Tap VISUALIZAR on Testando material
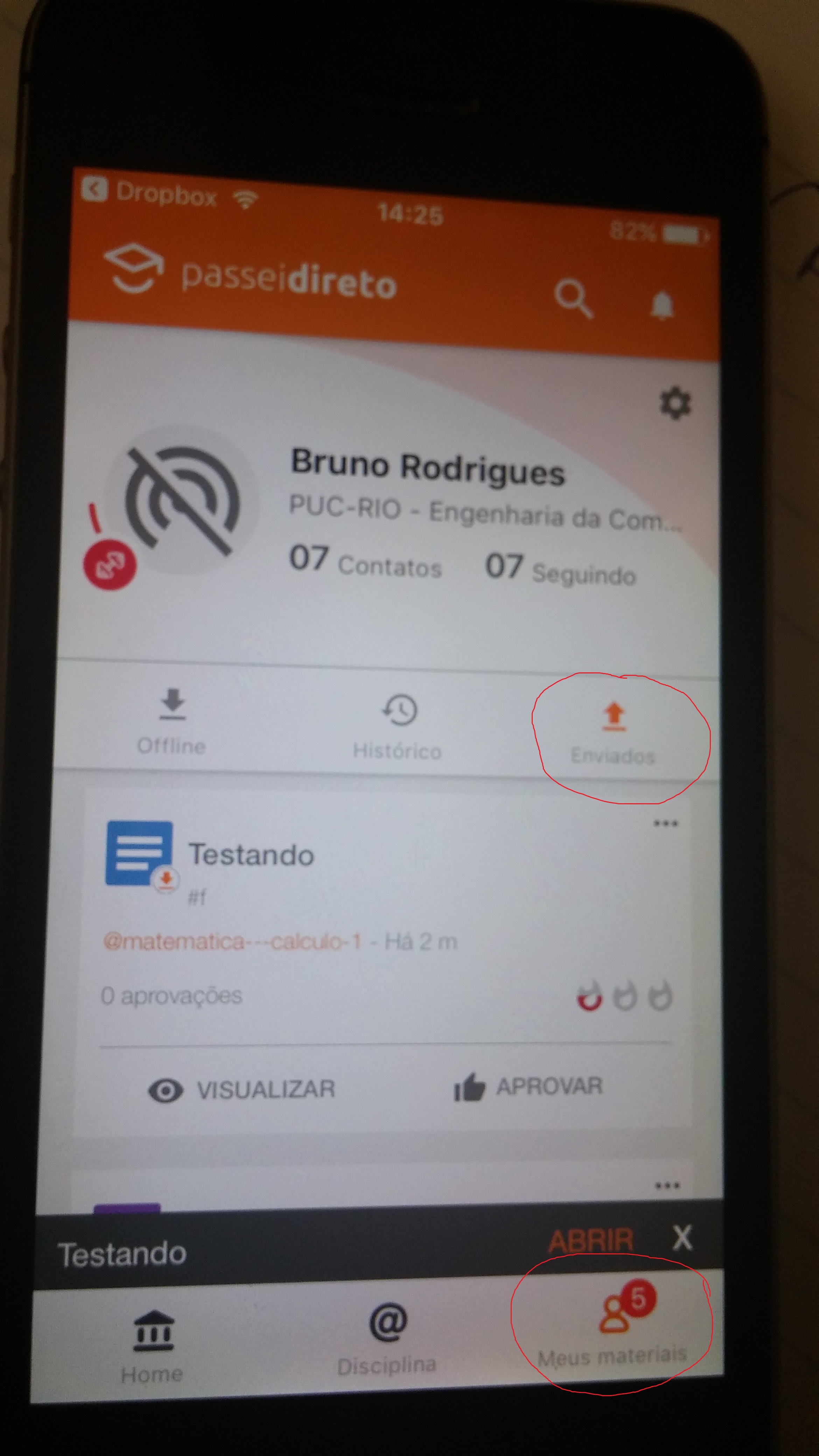Image resolution: width=819 pixels, height=1456 pixels. point(242,1089)
